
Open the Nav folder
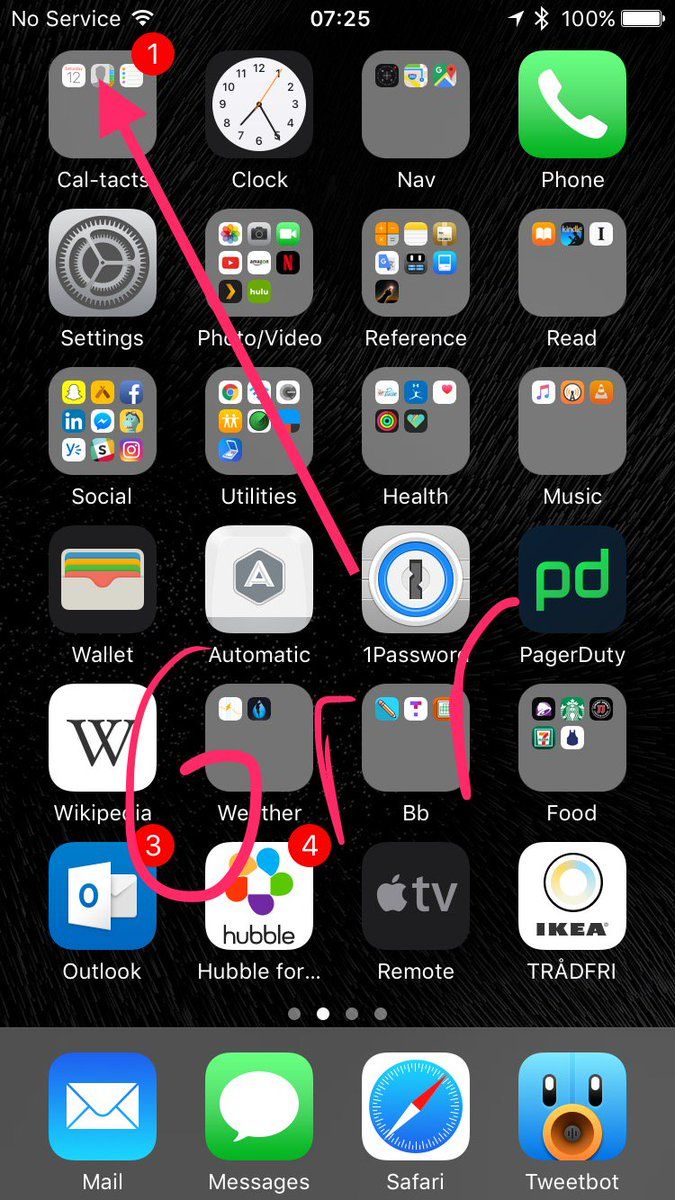(x=415, y=105)
